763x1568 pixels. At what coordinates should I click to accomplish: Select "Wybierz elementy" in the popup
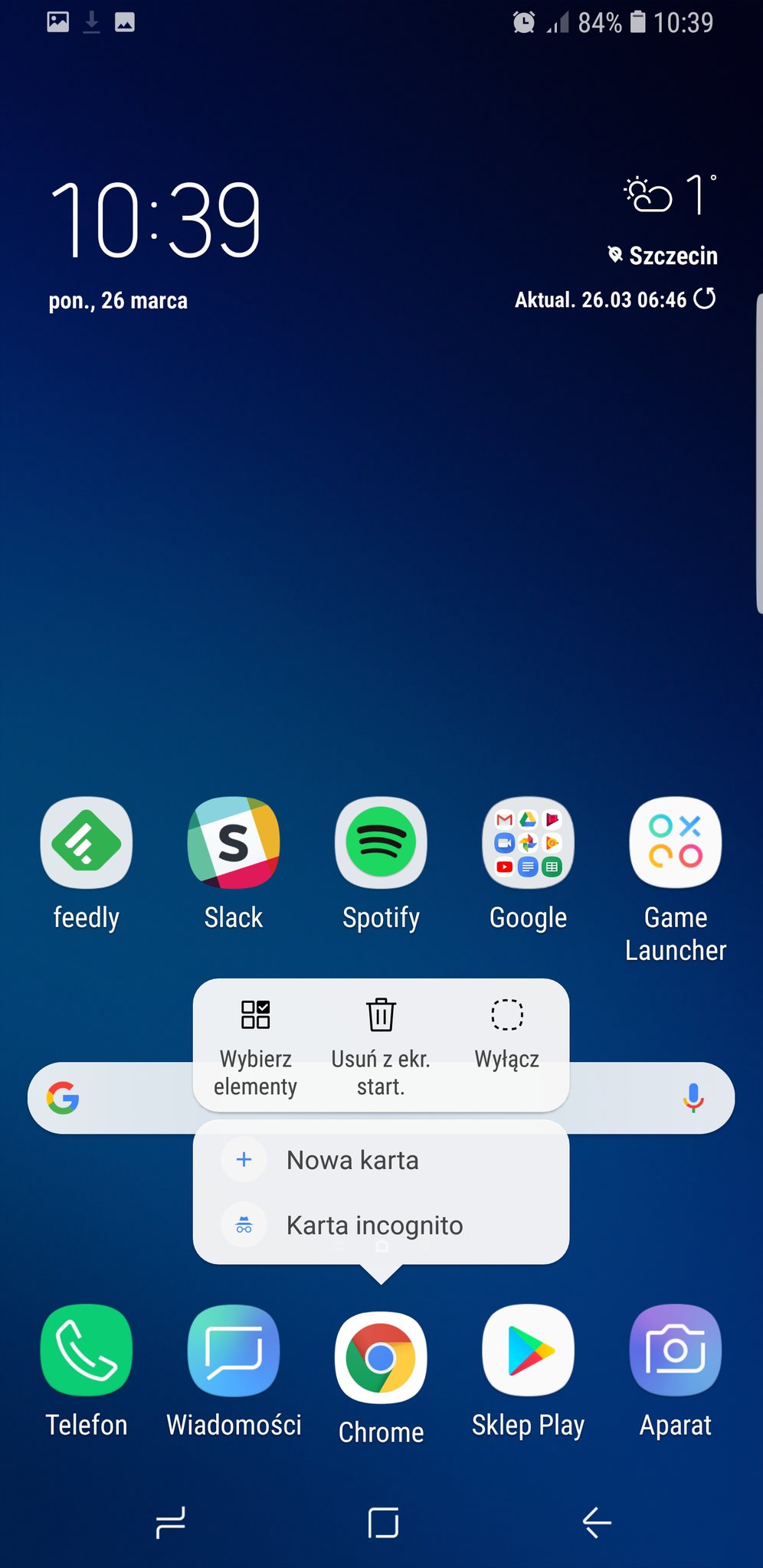[255, 1045]
